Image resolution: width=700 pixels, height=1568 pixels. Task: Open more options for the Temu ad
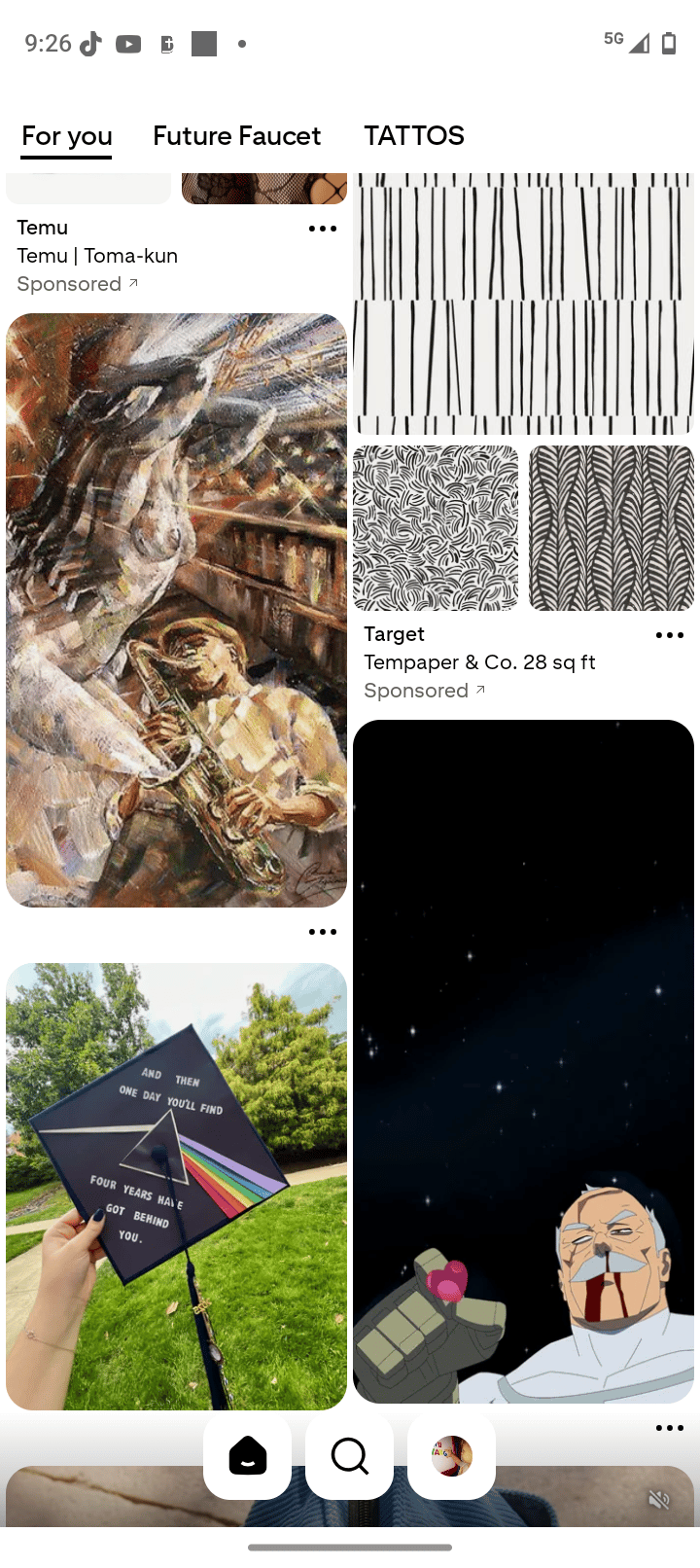[323, 229]
